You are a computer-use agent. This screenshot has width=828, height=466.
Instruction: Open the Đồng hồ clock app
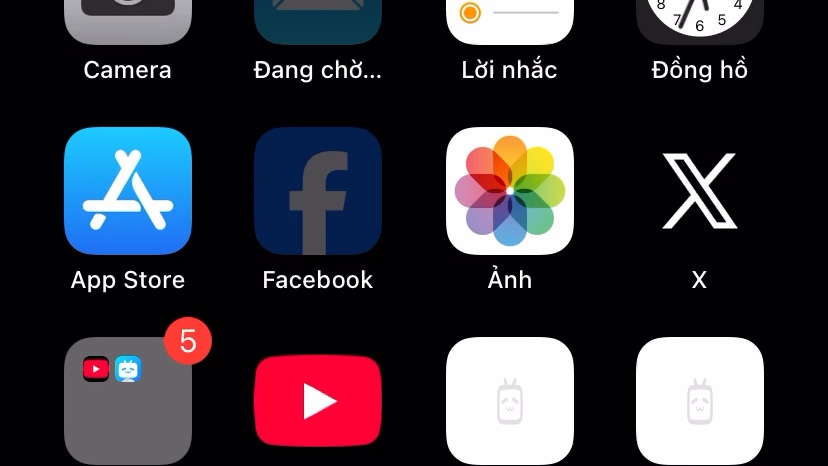click(x=700, y=22)
